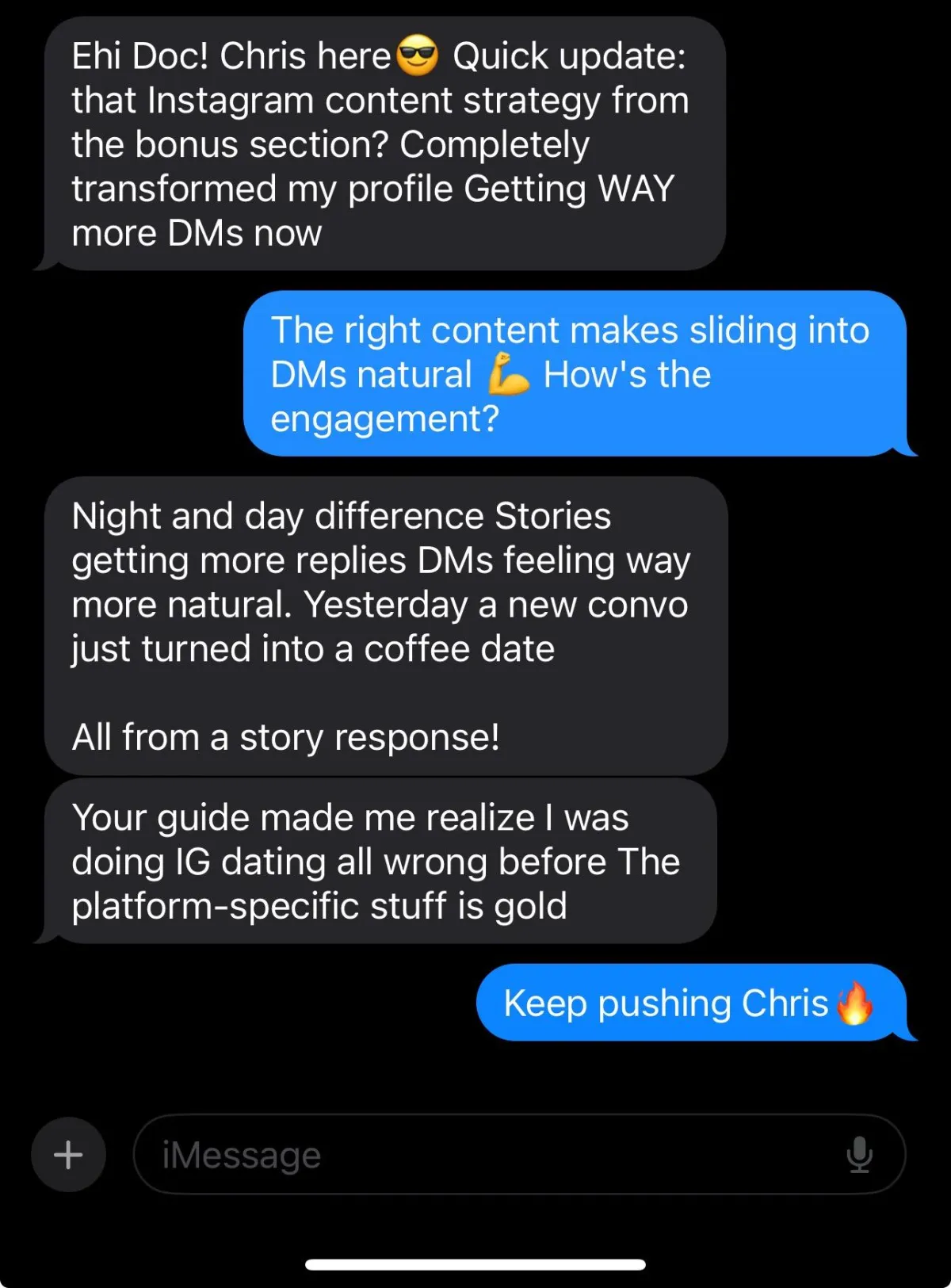Screen dimensions: 951x1288
Task: Open the plus attachments menu
Action: coord(68,1154)
